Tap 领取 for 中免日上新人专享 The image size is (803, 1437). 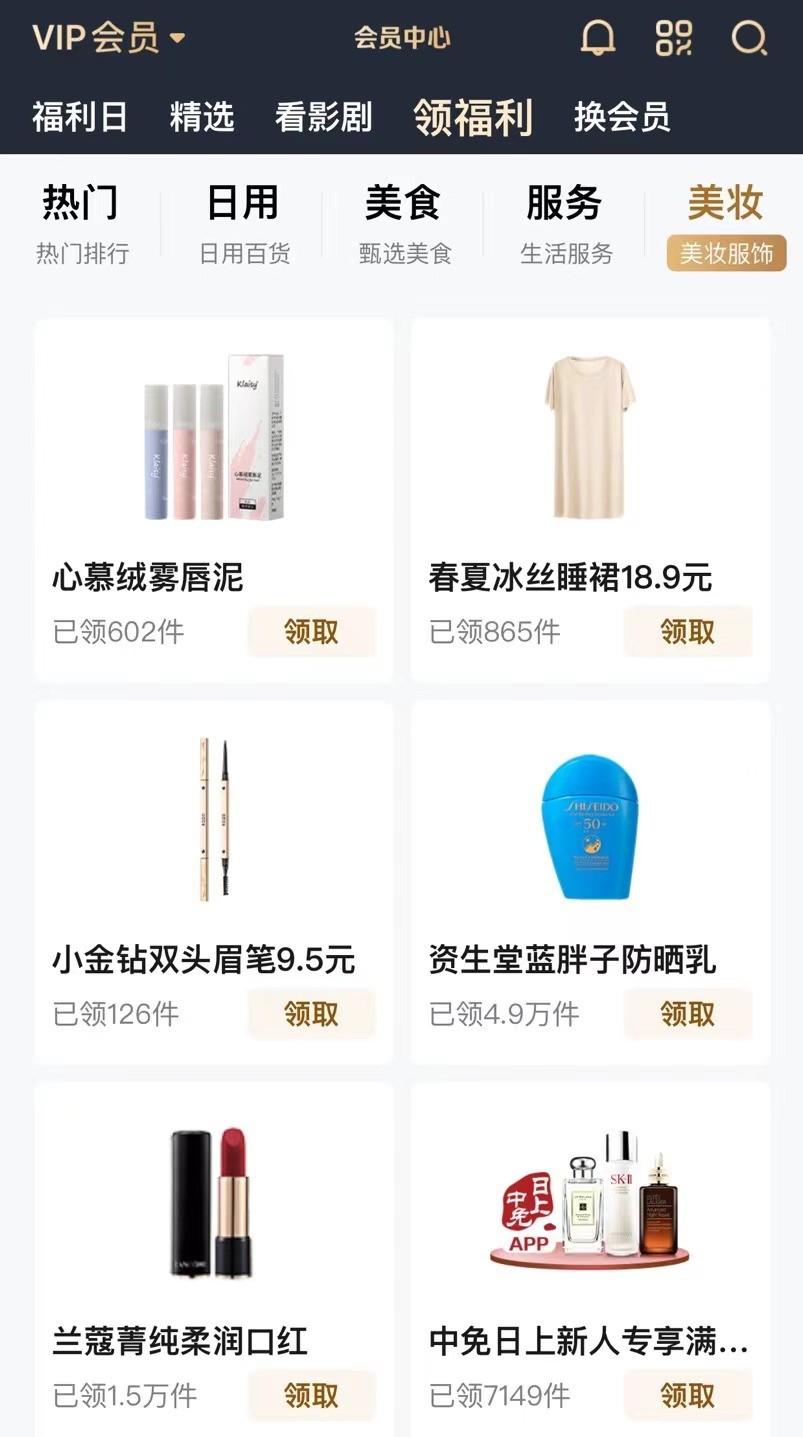687,1395
